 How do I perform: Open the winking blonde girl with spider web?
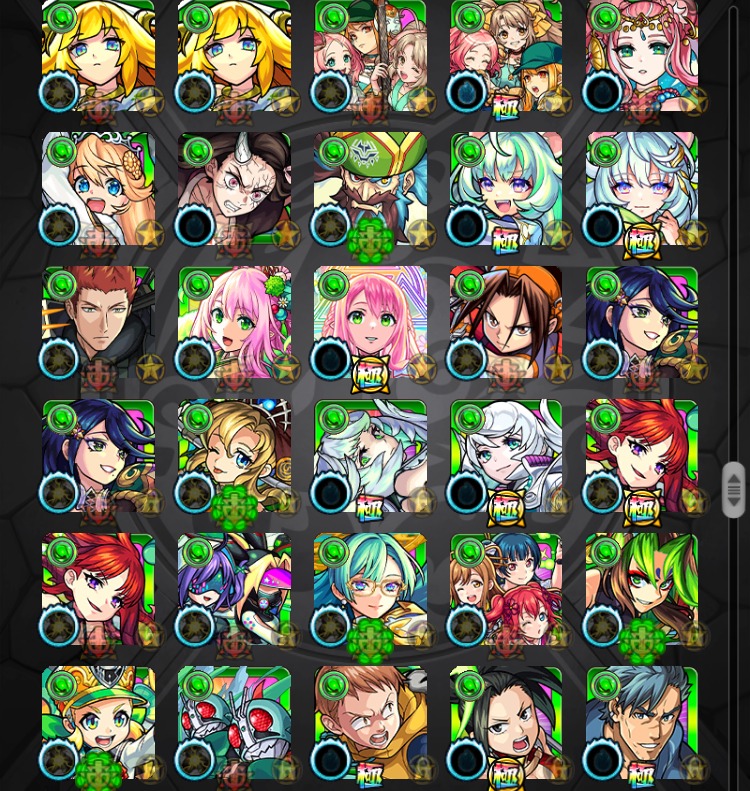click(234, 457)
